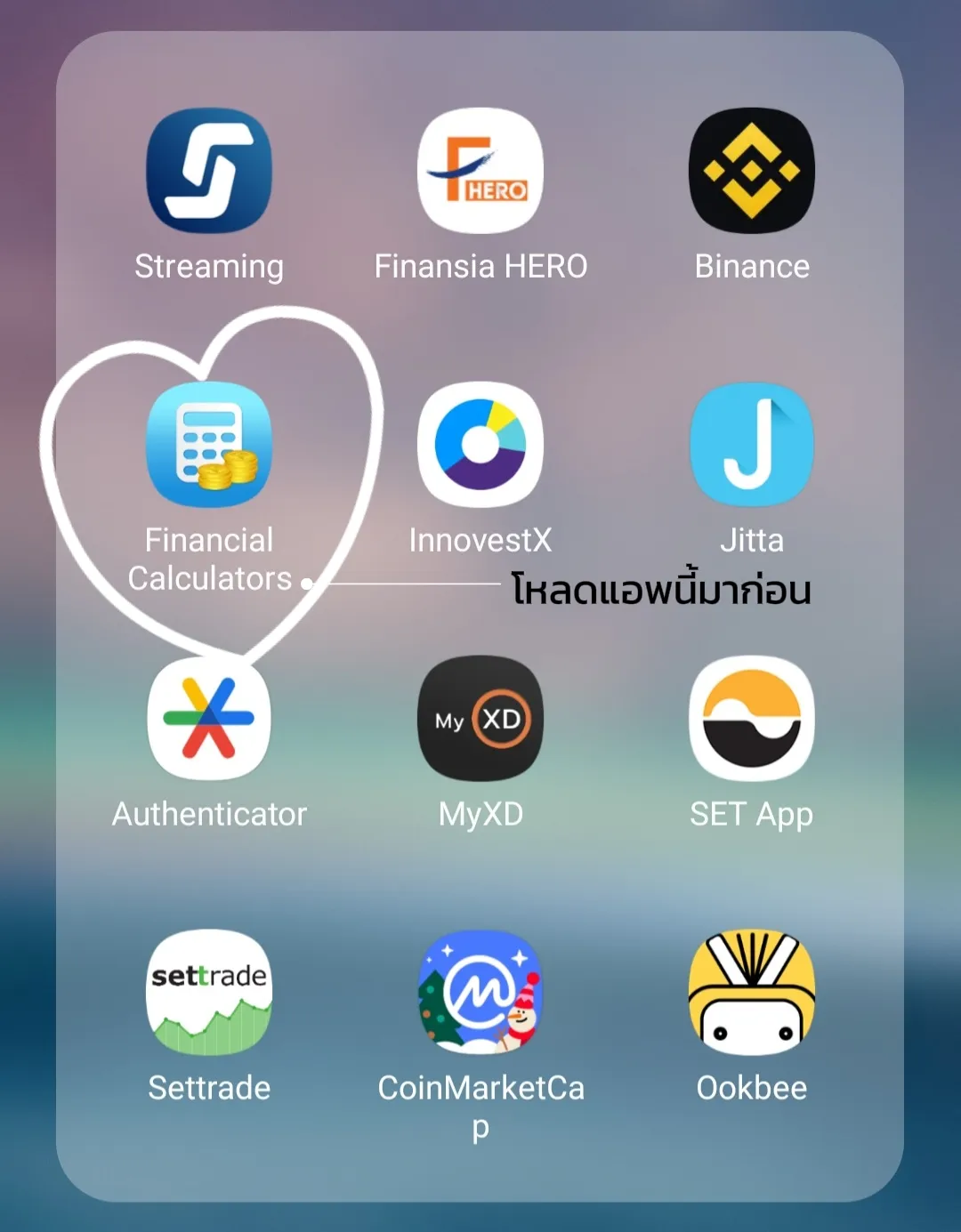Open the SET App
Image resolution: width=961 pixels, height=1232 pixels.
pyautogui.click(x=751, y=719)
